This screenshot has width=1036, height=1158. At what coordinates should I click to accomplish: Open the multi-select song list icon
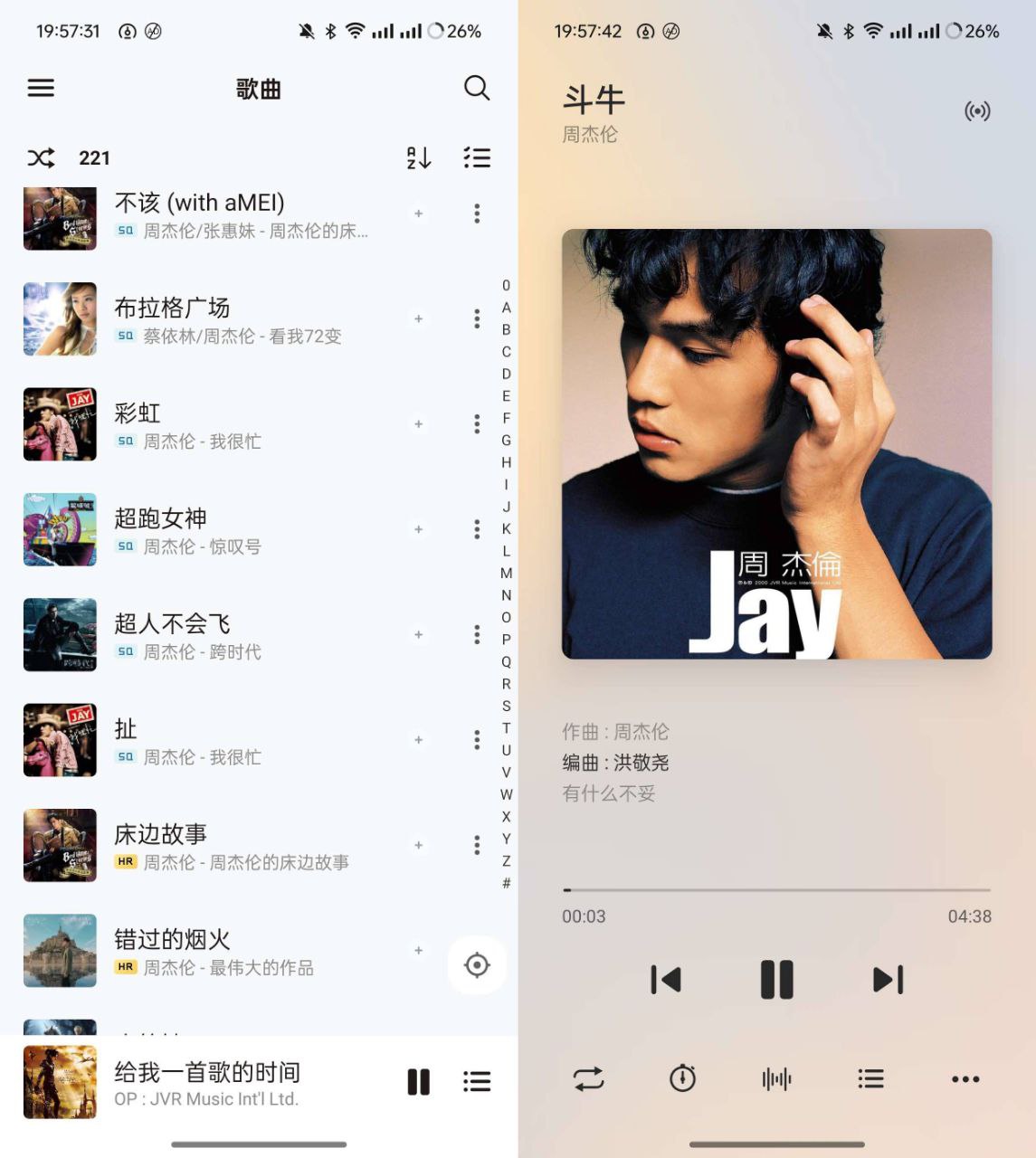[x=477, y=157]
